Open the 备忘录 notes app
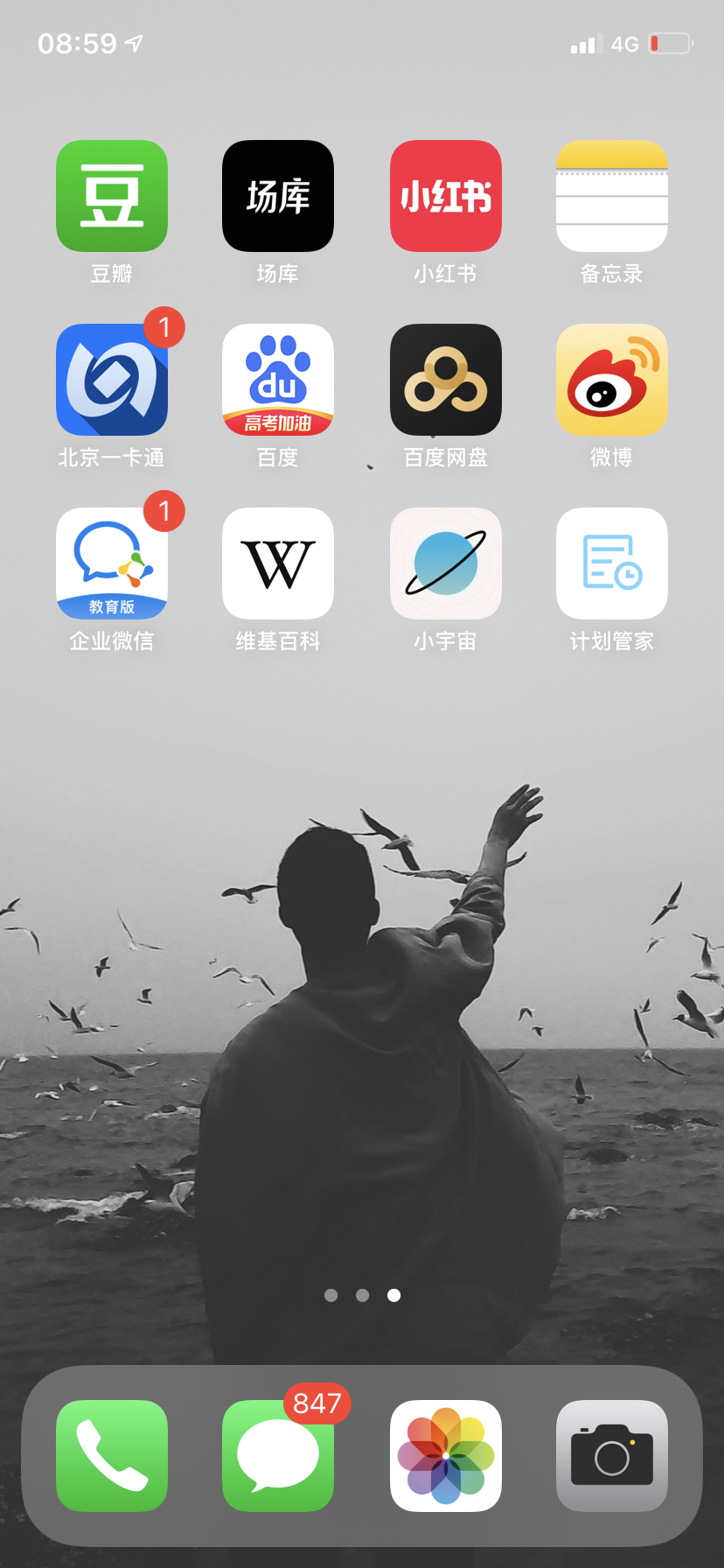 612,196
